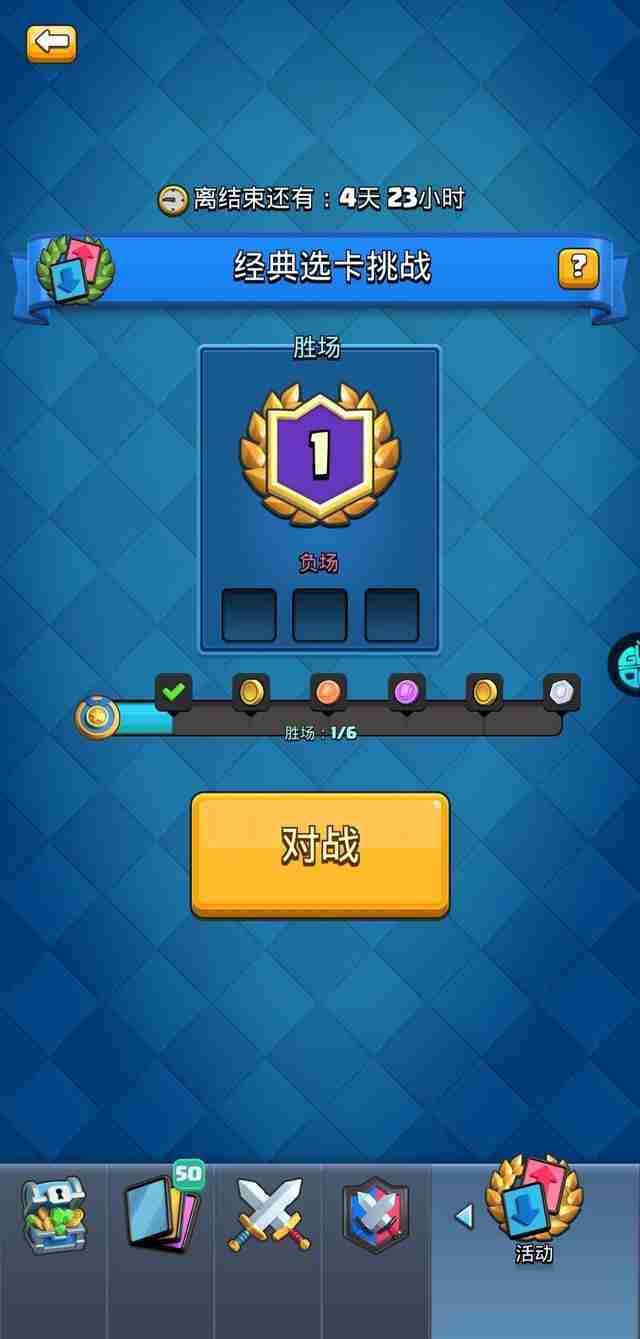
Task: View the final silver reward marker
Action: click(x=561, y=691)
